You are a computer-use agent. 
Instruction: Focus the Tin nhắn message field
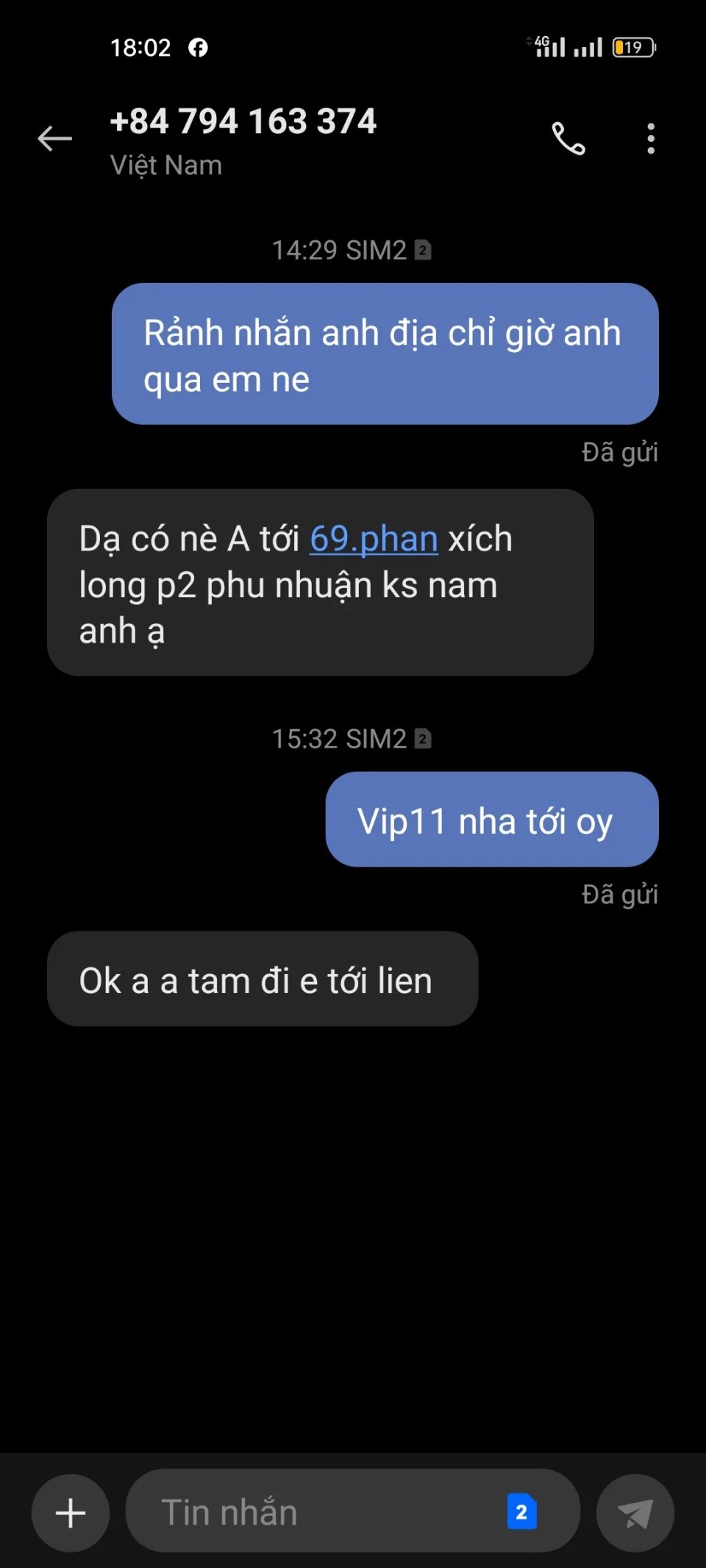tap(316, 1512)
